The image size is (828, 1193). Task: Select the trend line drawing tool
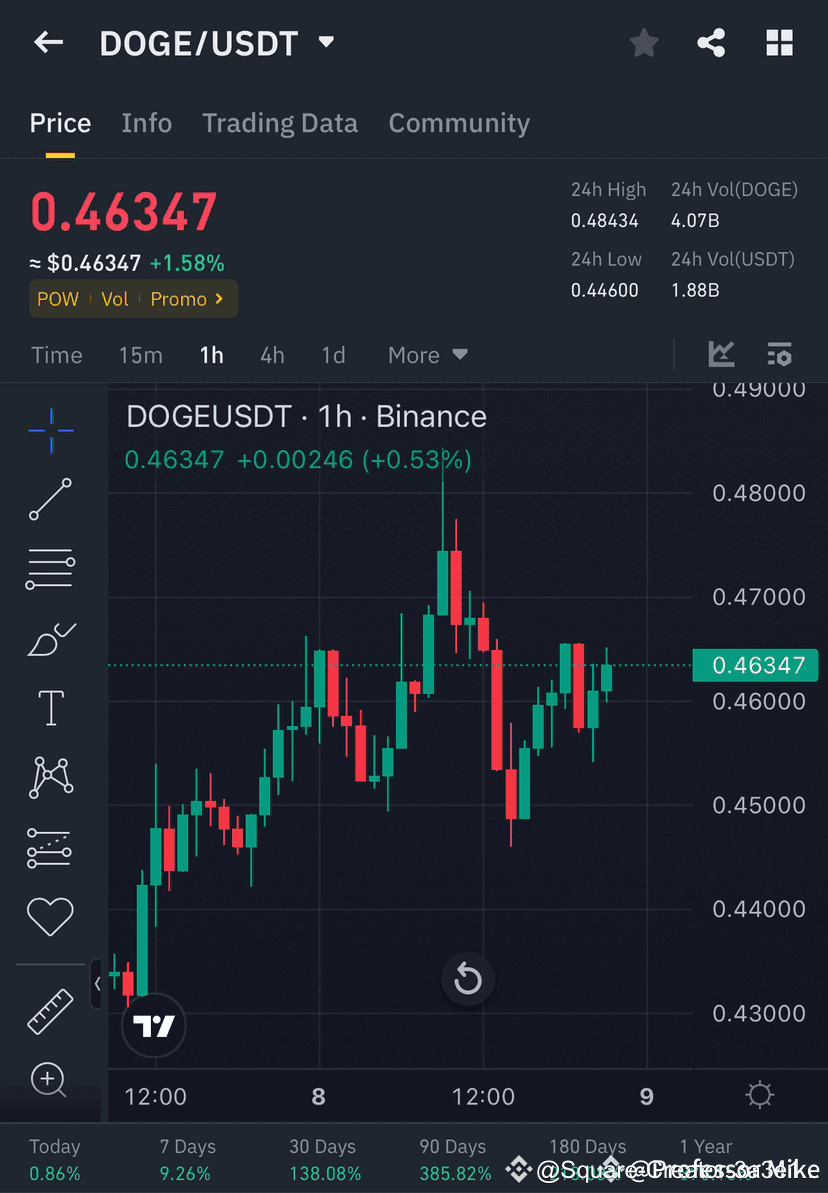click(x=50, y=499)
